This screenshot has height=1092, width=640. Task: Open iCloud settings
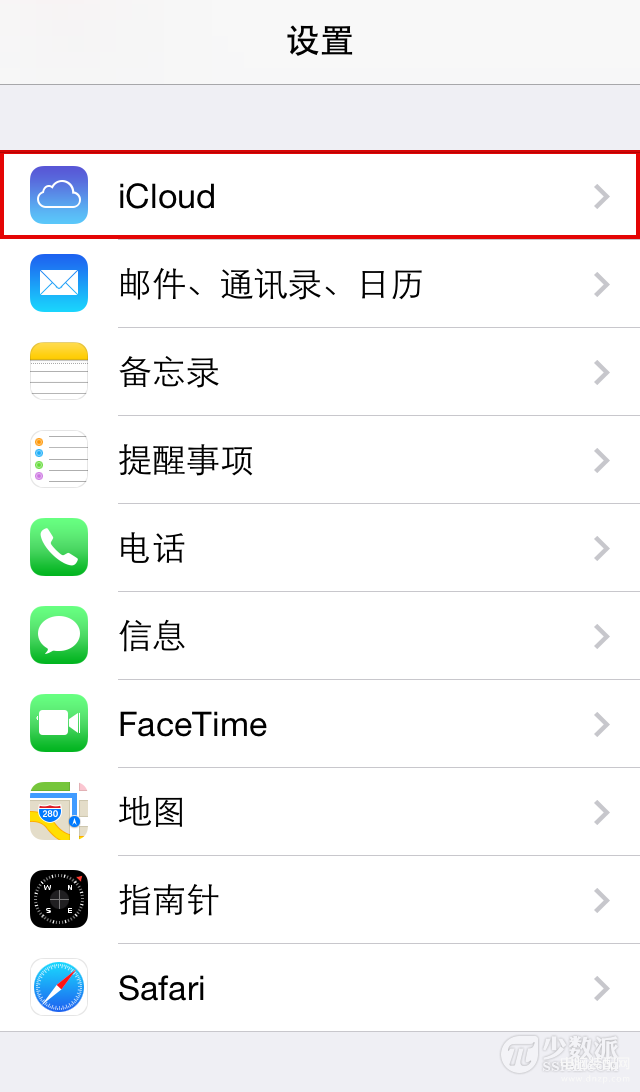[320, 196]
